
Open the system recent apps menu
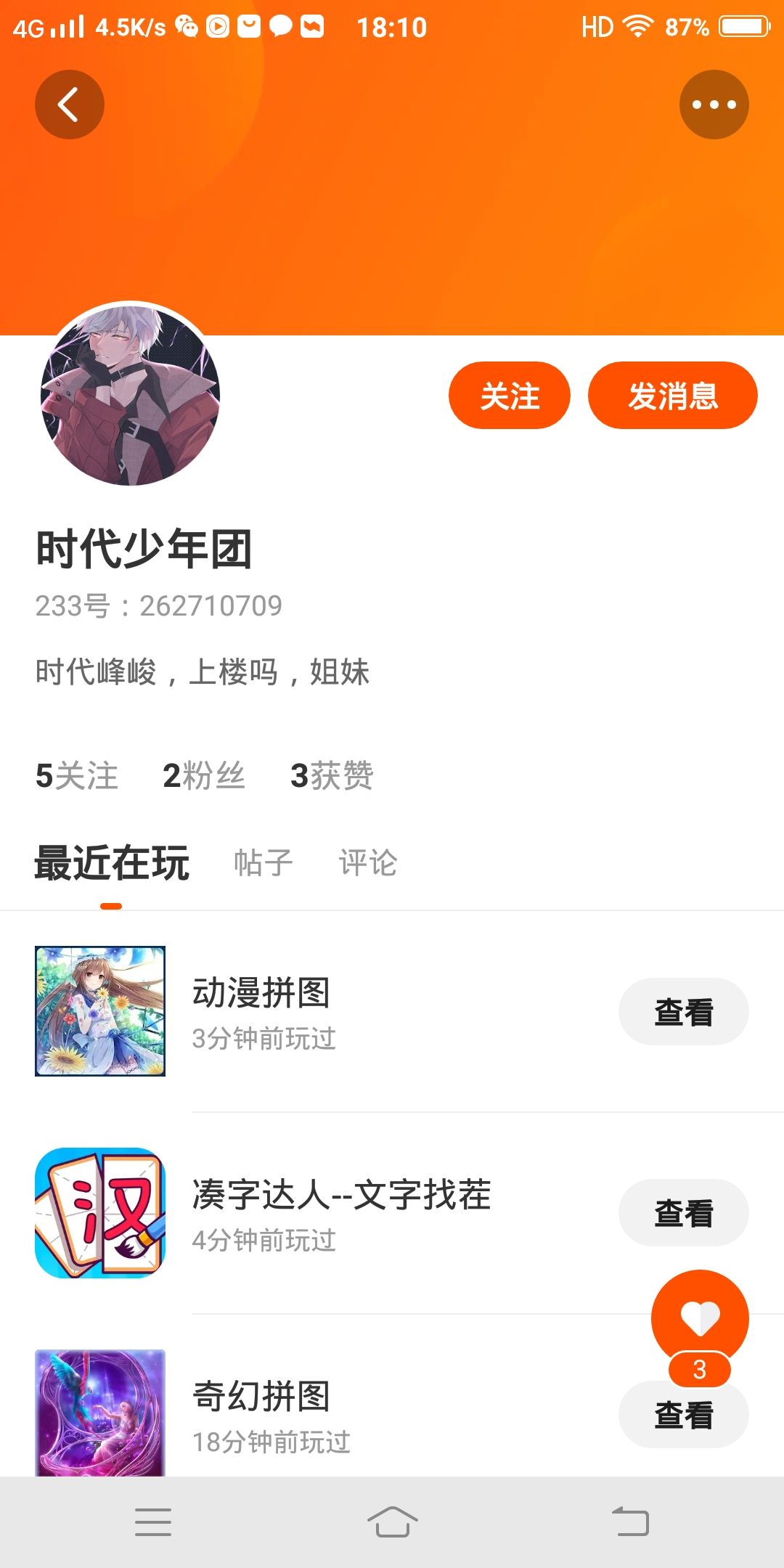(x=153, y=1522)
